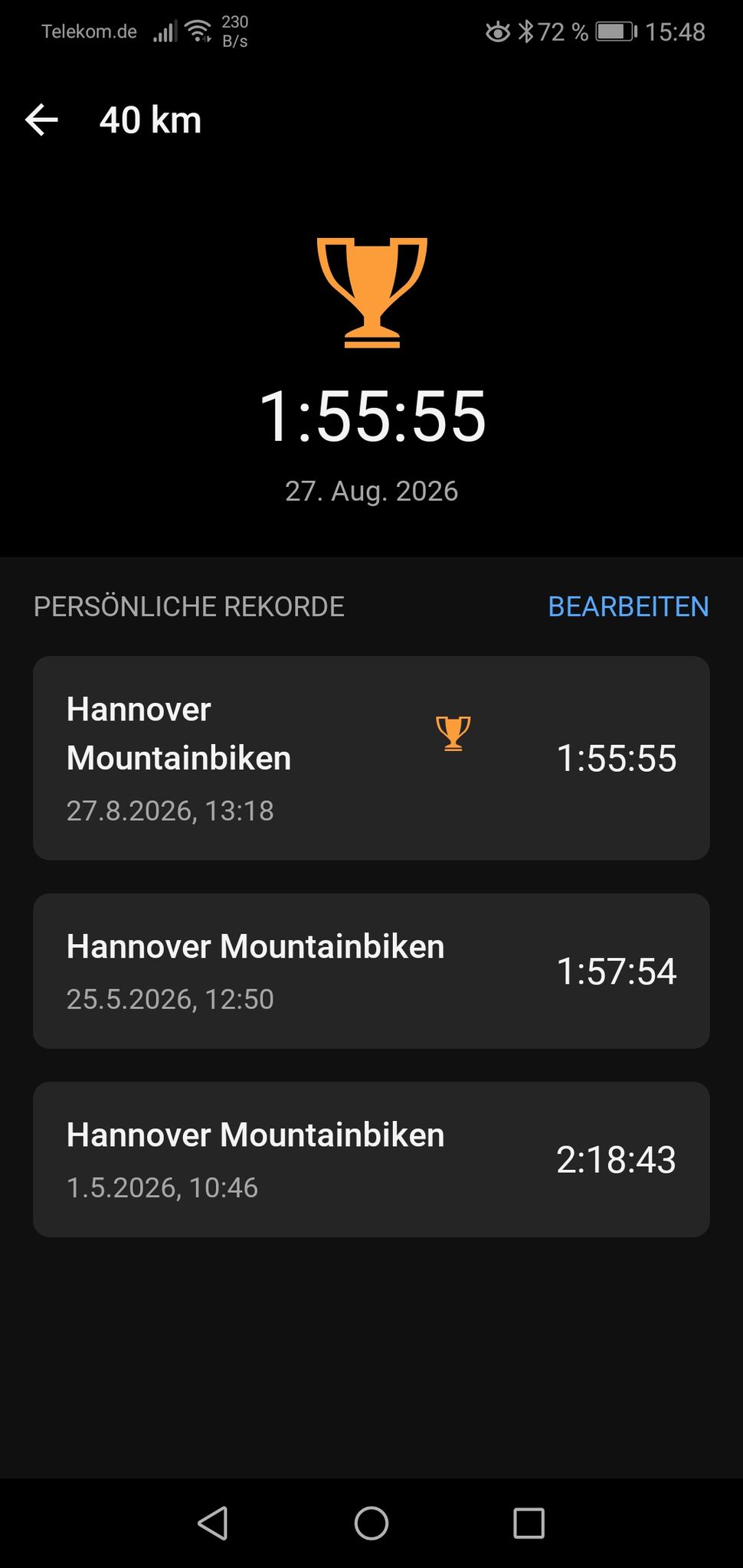Open the recent apps overview

(529, 1523)
